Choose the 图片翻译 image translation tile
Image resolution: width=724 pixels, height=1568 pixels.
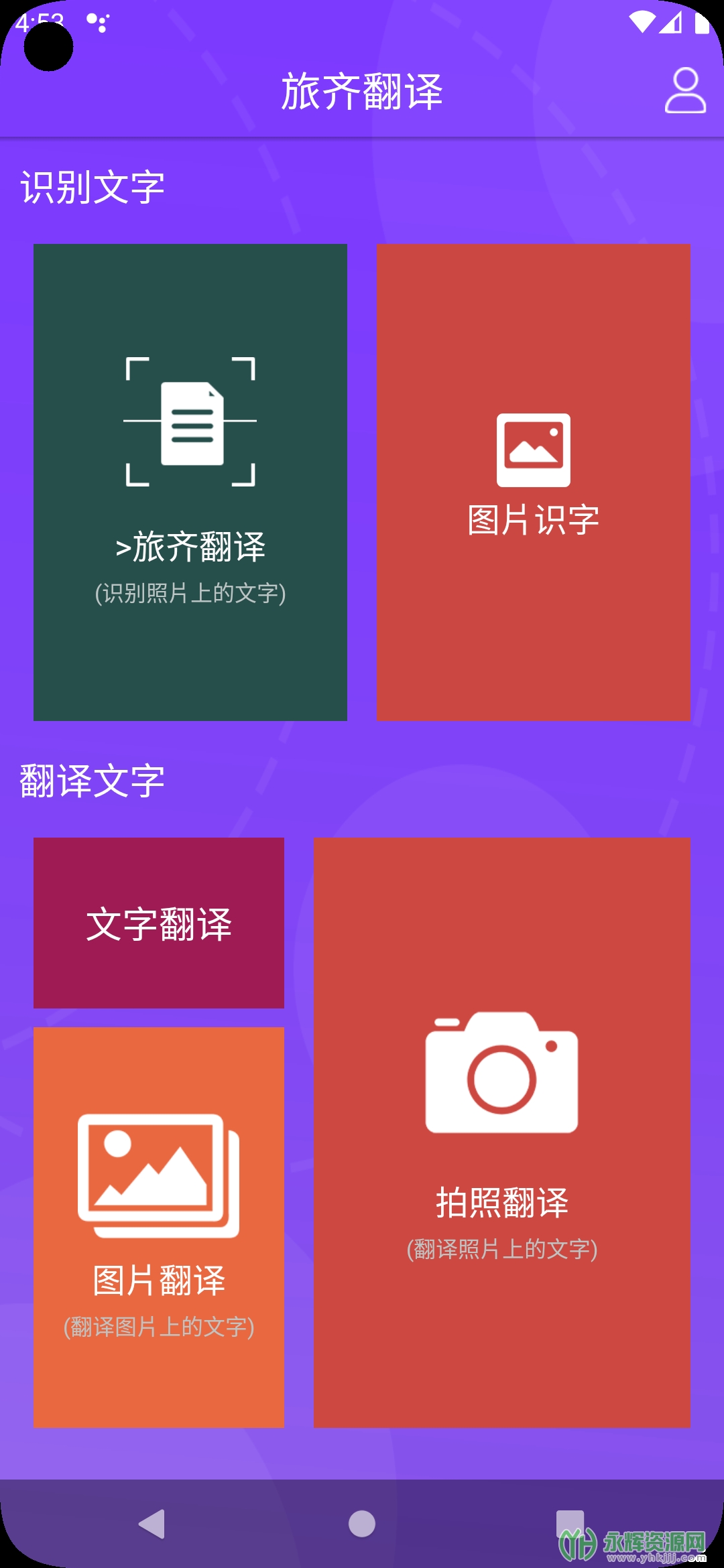click(x=159, y=1228)
